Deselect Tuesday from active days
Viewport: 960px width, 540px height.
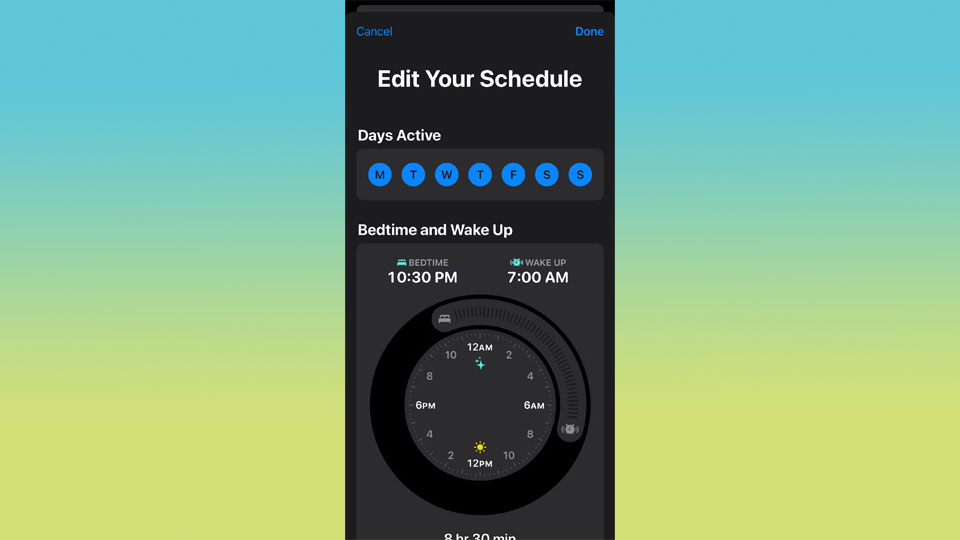coord(413,175)
